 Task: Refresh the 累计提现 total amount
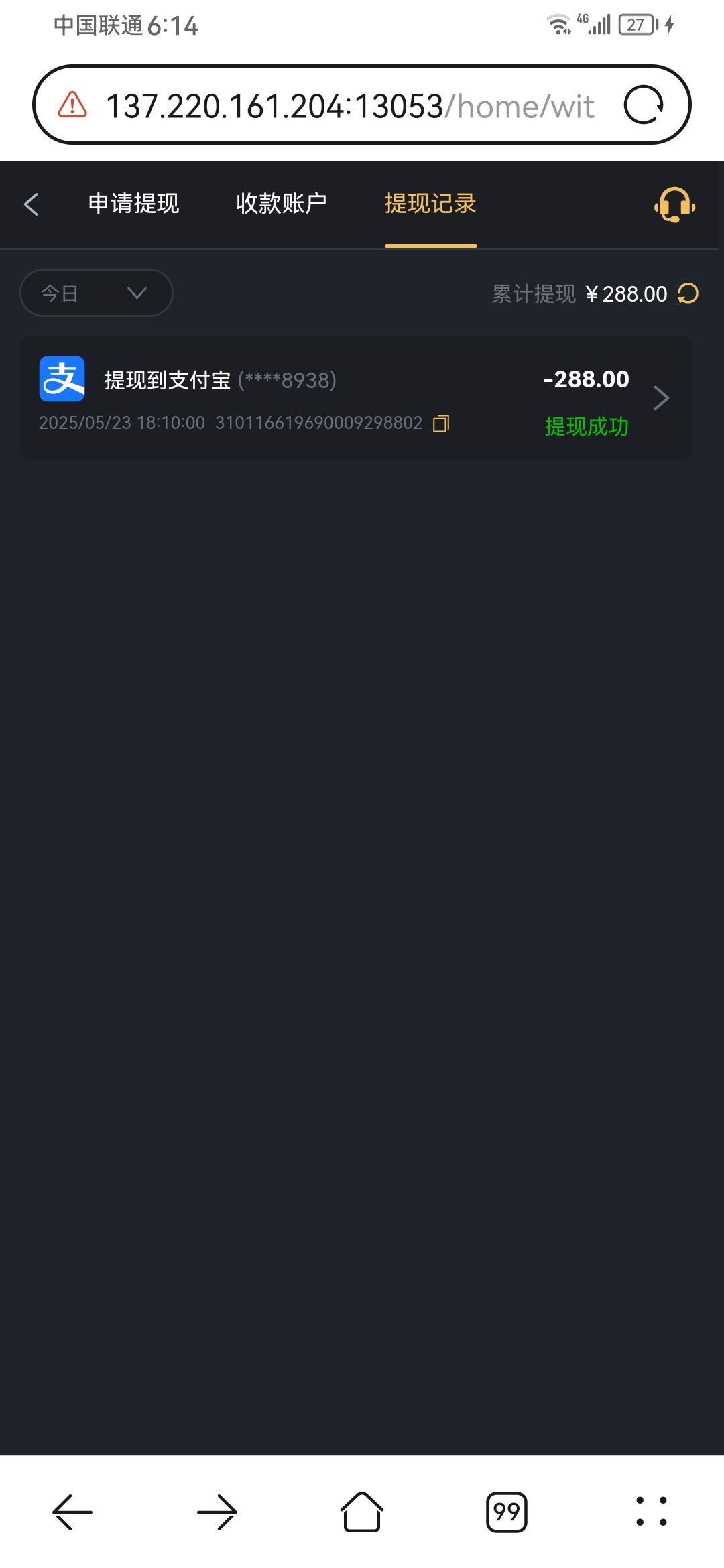tap(688, 293)
